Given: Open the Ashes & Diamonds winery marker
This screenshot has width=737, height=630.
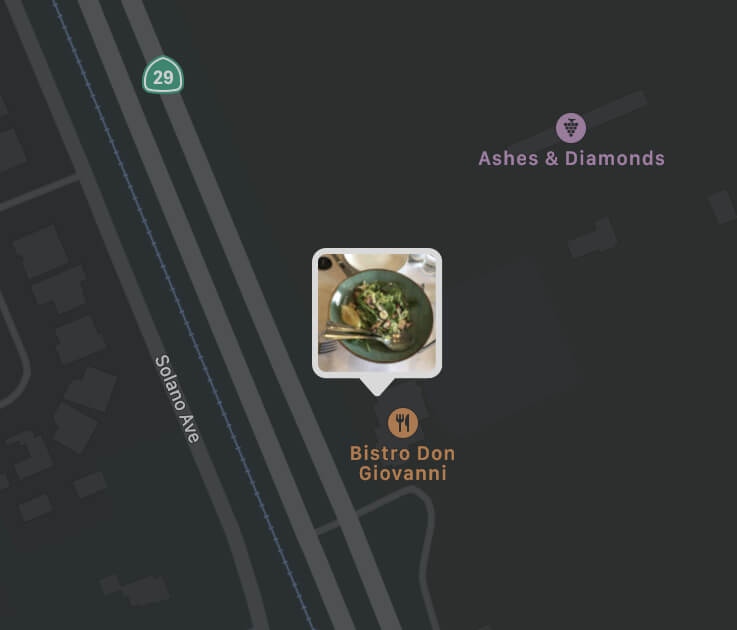Looking at the screenshot, I should coord(571,128).
